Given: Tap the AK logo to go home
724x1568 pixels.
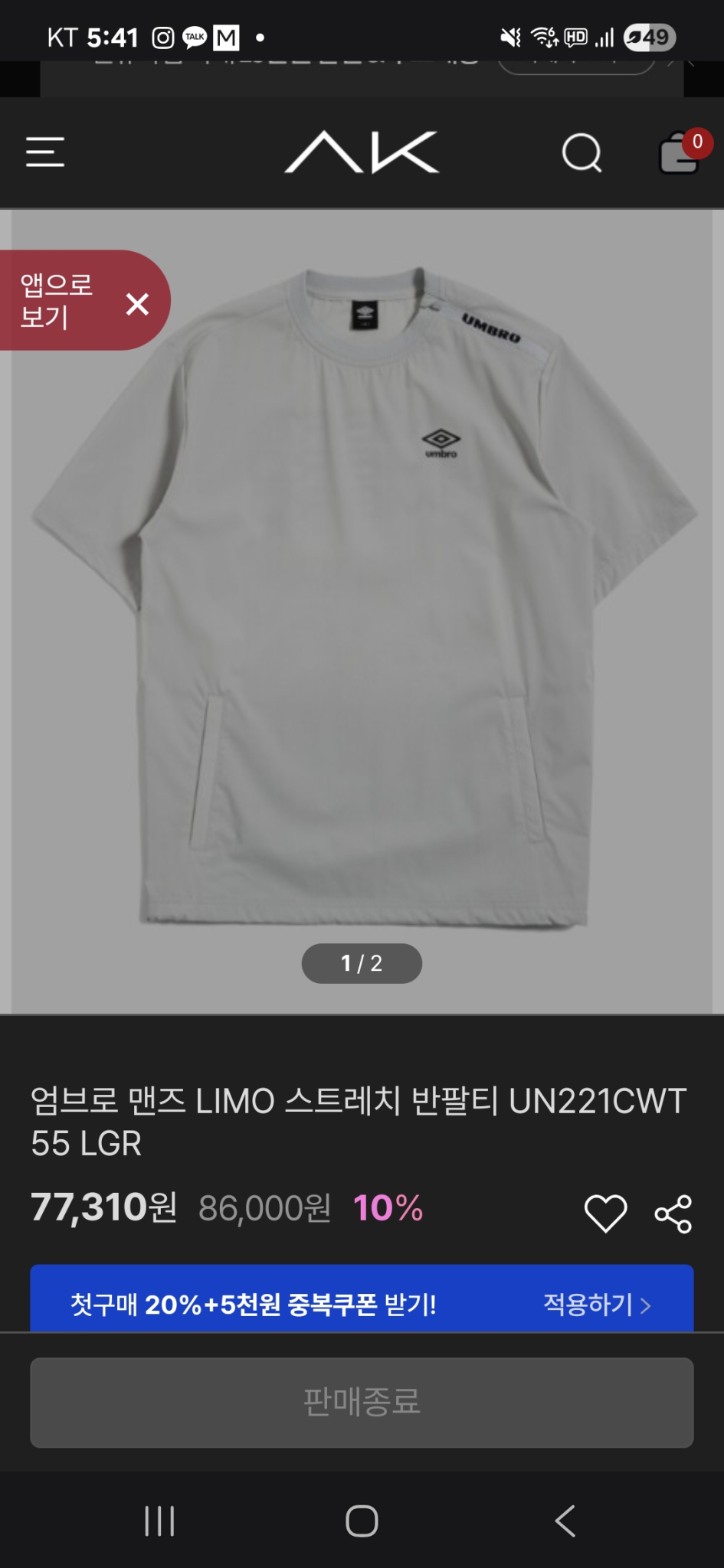Looking at the screenshot, I should [x=362, y=152].
